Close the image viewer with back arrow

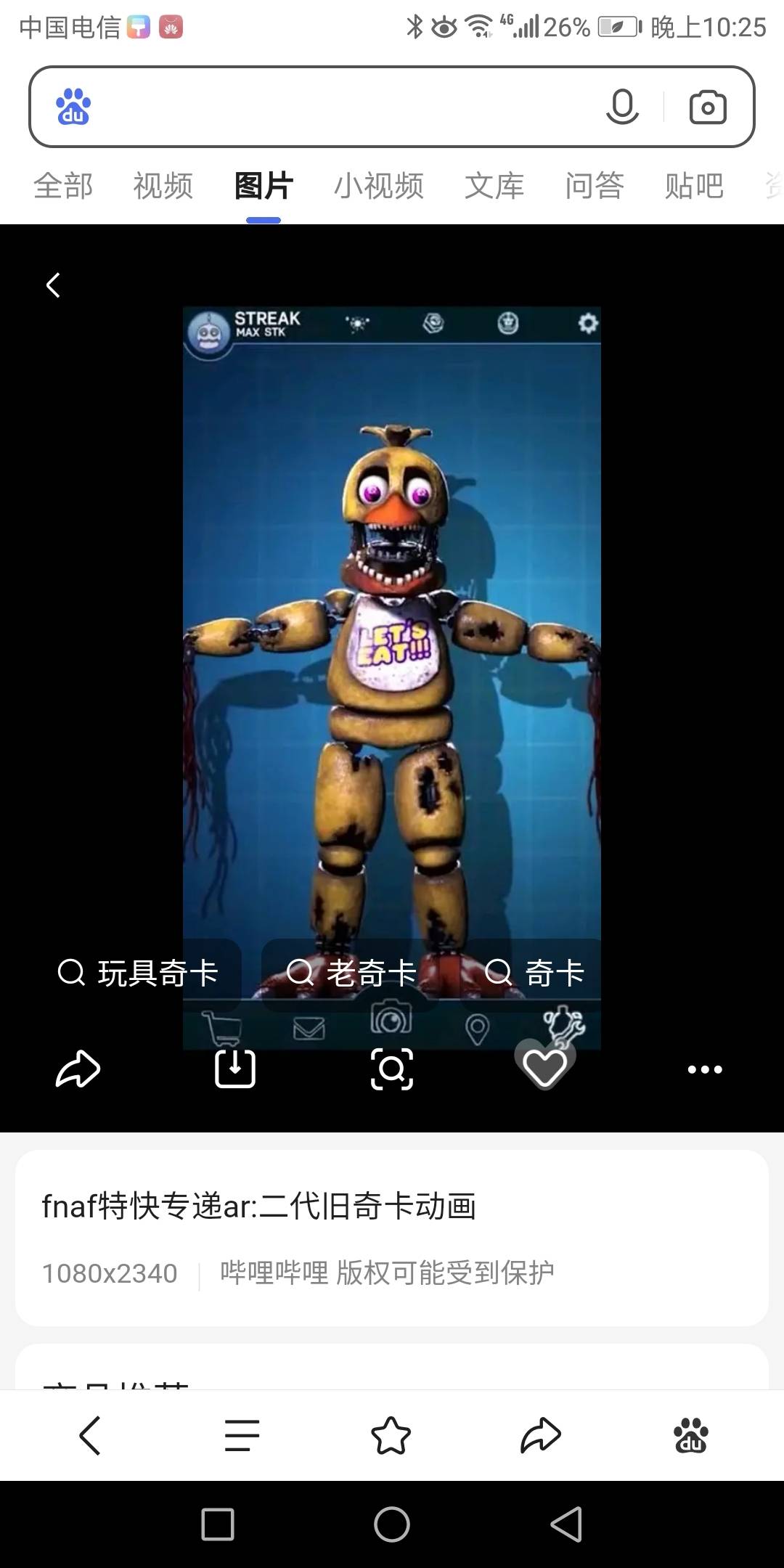pyautogui.click(x=53, y=285)
